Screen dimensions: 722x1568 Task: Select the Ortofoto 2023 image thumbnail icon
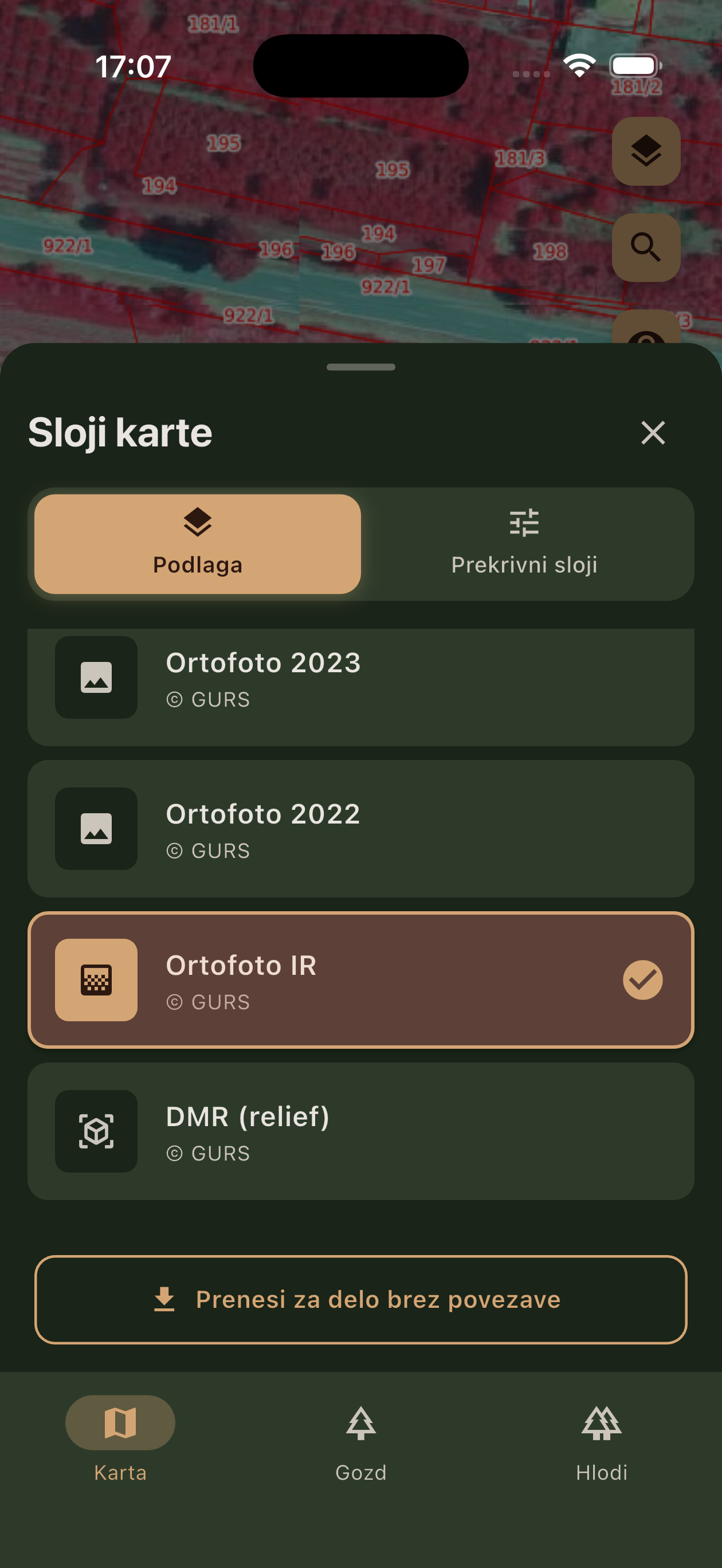tap(96, 677)
